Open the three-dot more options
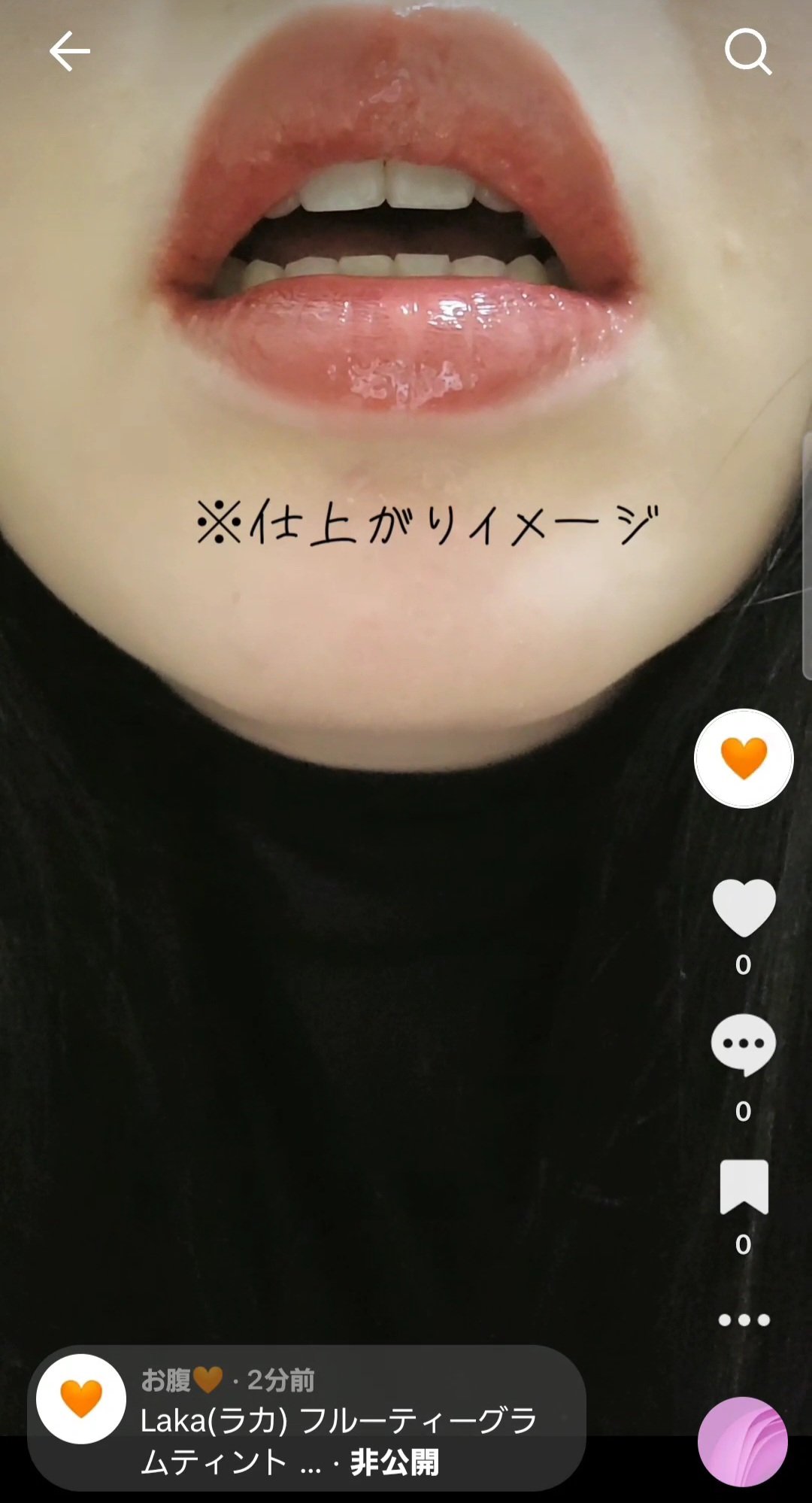The image size is (812, 1503). [x=743, y=1319]
